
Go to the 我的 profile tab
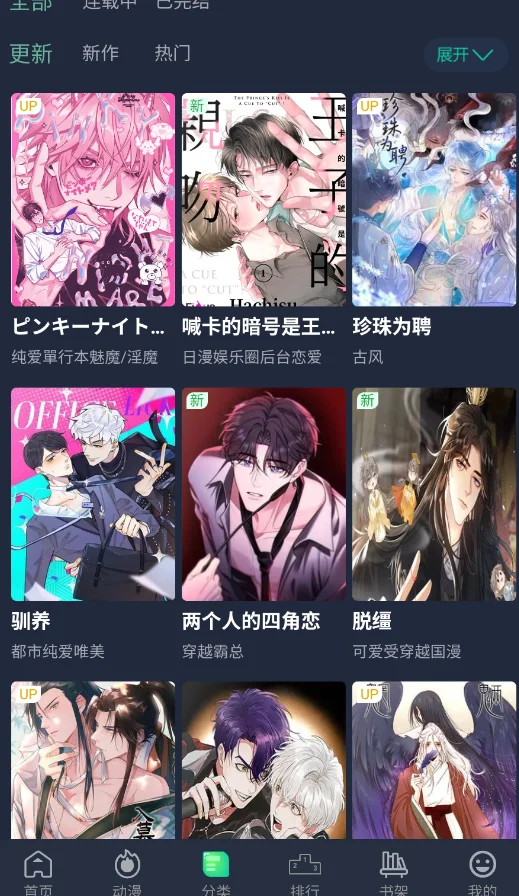[x=482, y=872]
